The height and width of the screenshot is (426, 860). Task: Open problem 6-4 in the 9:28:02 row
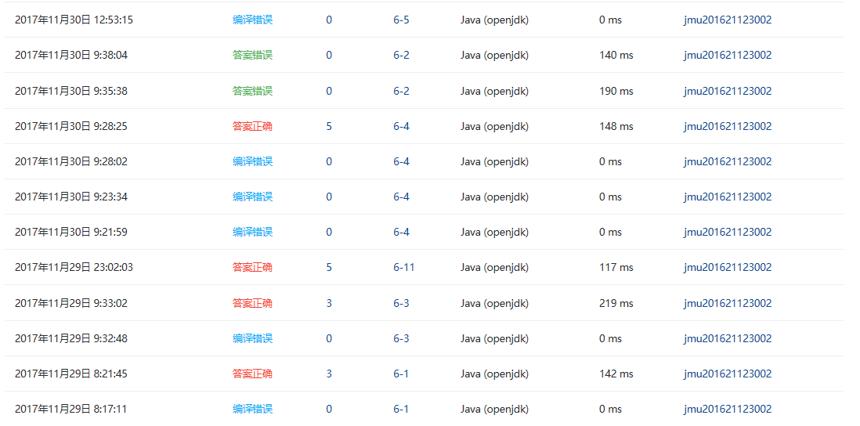[401, 161]
